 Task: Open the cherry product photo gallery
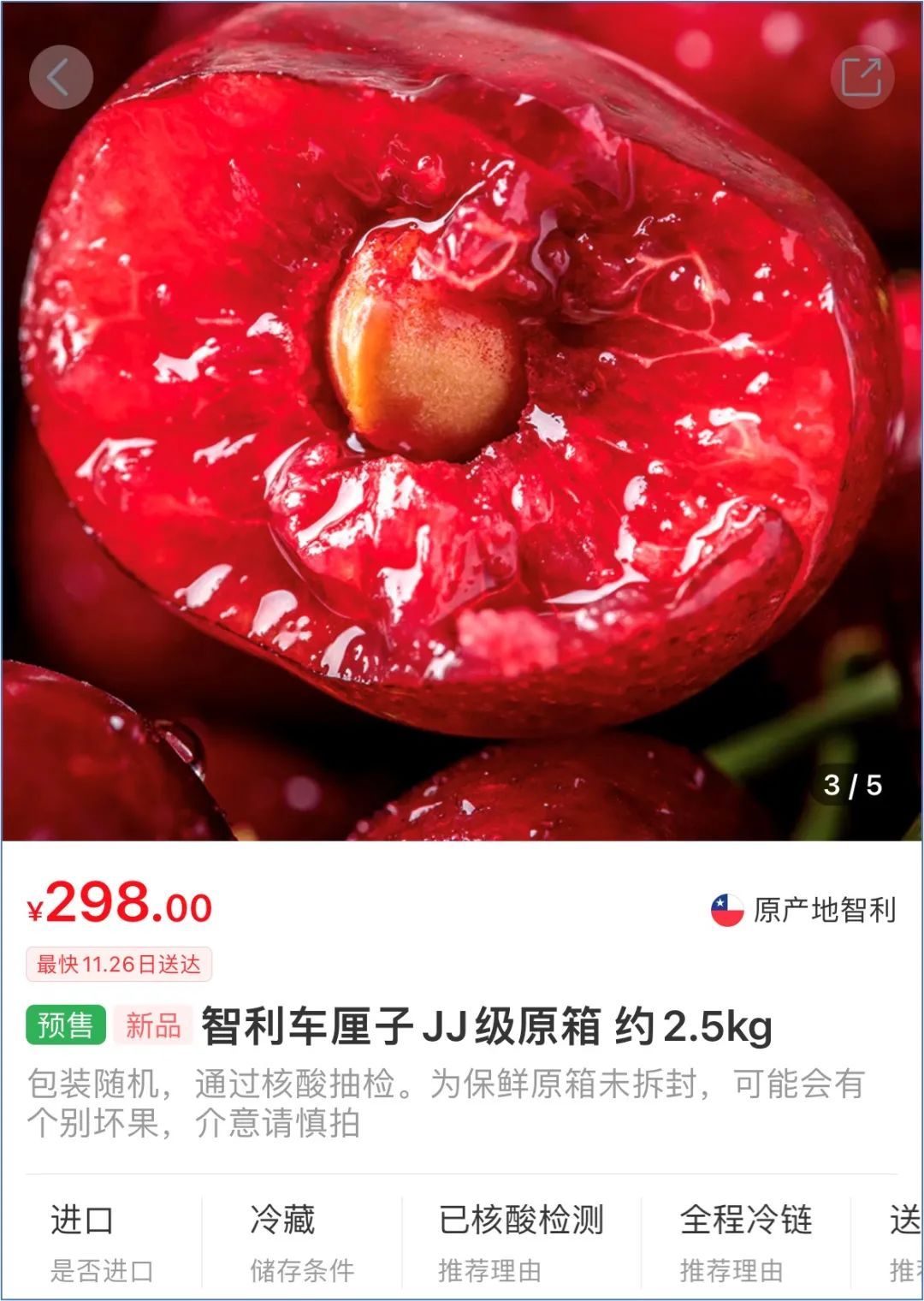(462, 421)
